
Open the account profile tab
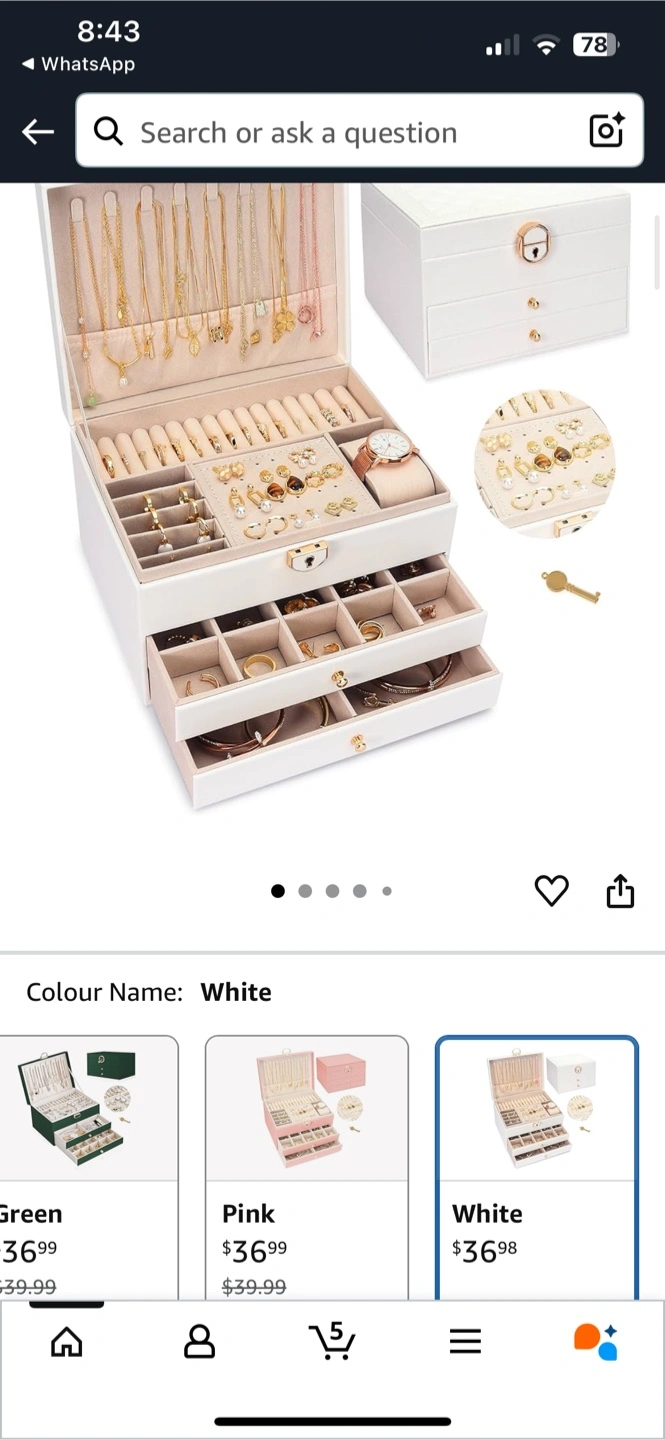pyautogui.click(x=199, y=1342)
